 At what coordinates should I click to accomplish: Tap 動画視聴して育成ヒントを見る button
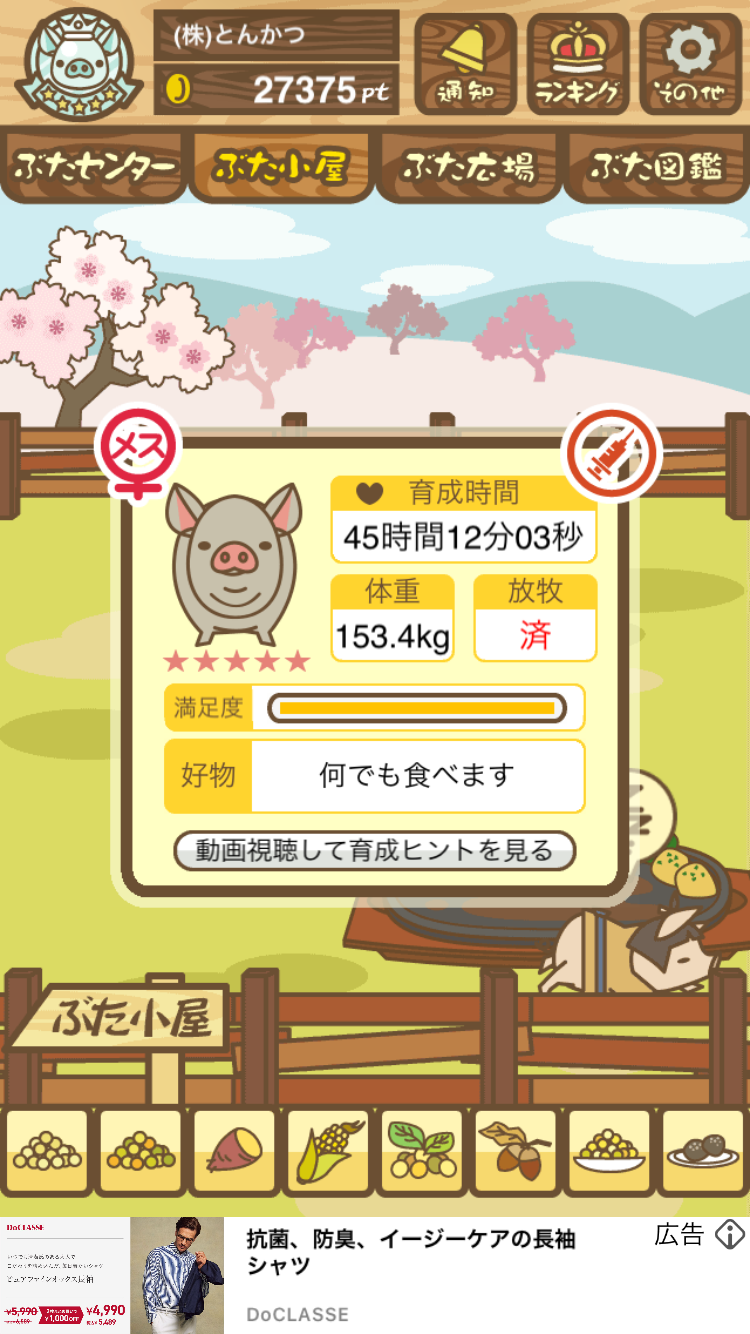pos(375,851)
